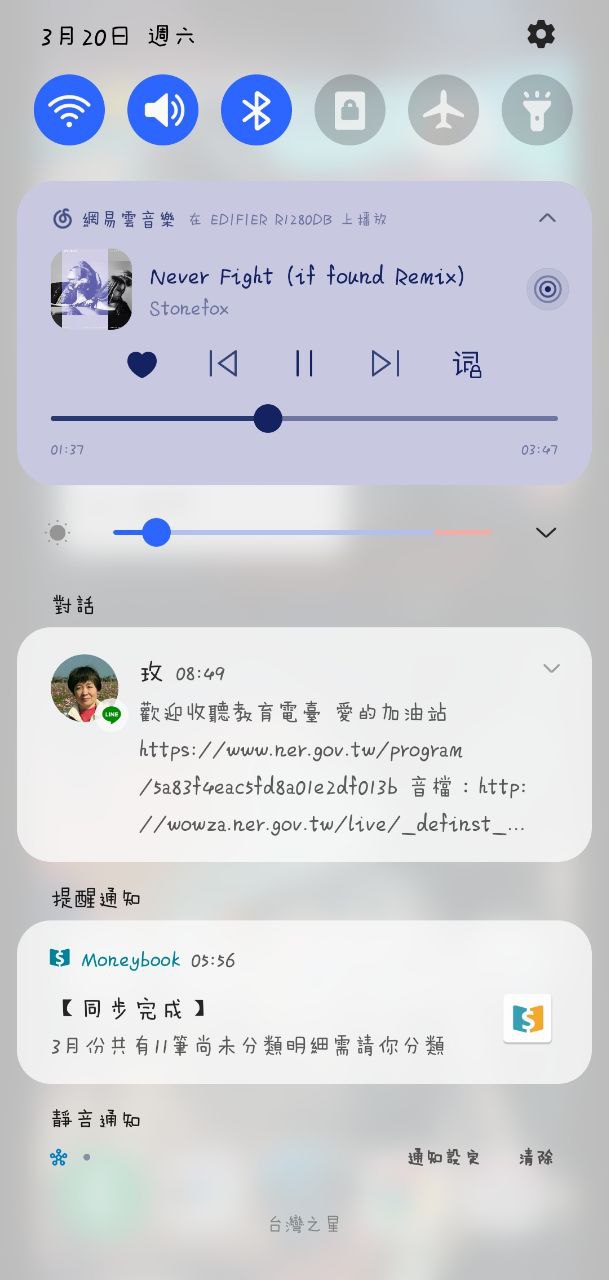609x1280 pixels.
Task: Show lyrics with the 词 button
Action: click(x=467, y=364)
